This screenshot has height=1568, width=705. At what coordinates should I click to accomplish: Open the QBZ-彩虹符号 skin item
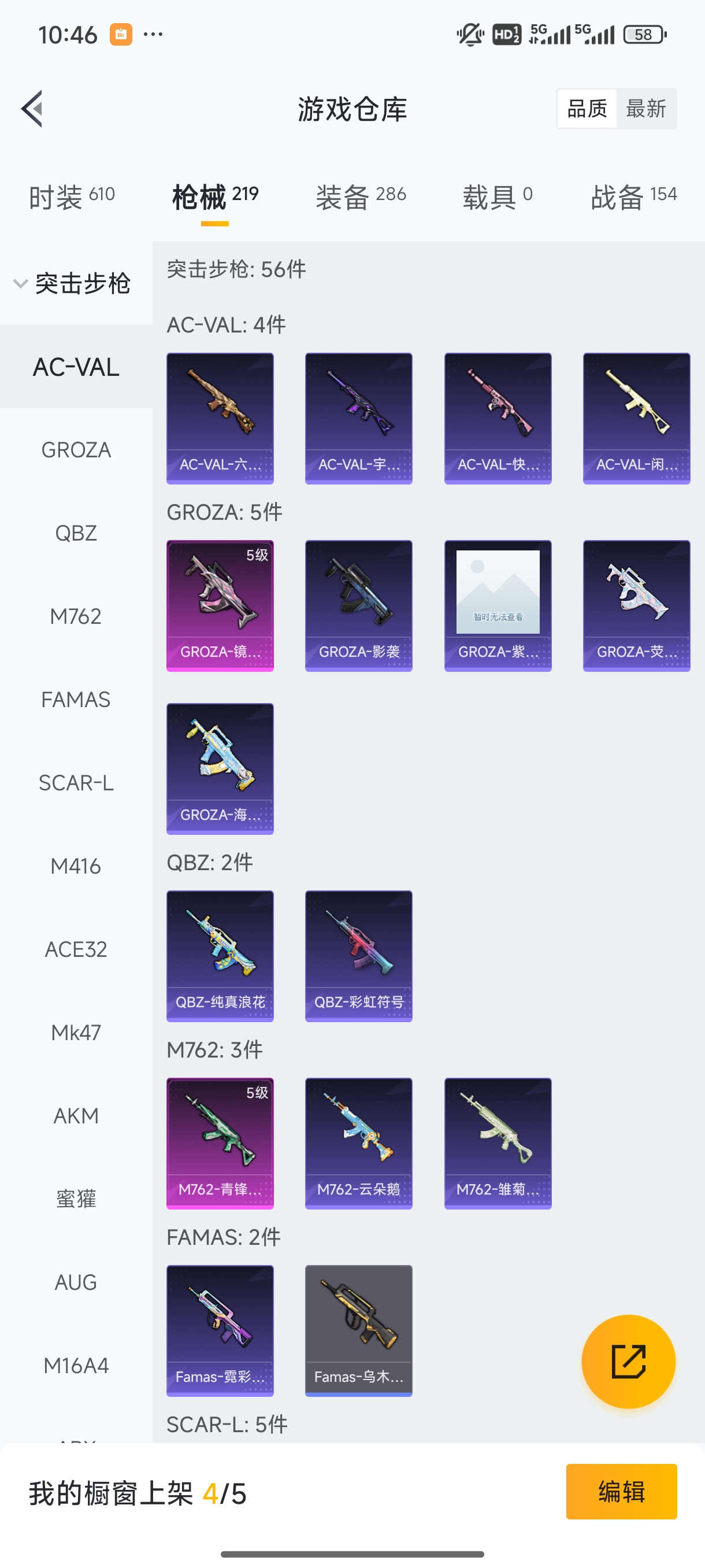point(359,956)
